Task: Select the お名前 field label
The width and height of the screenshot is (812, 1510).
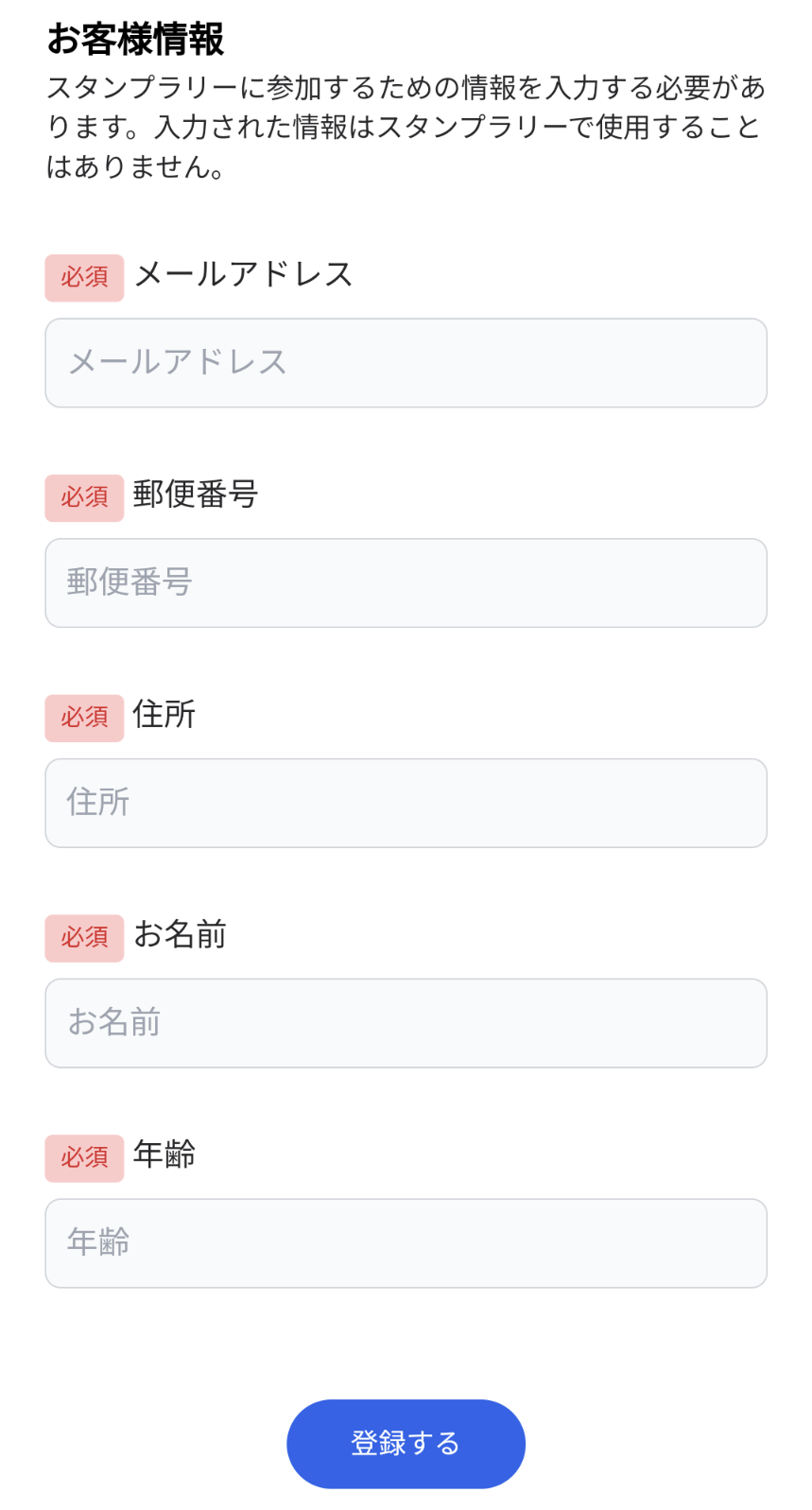Action: click(179, 935)
